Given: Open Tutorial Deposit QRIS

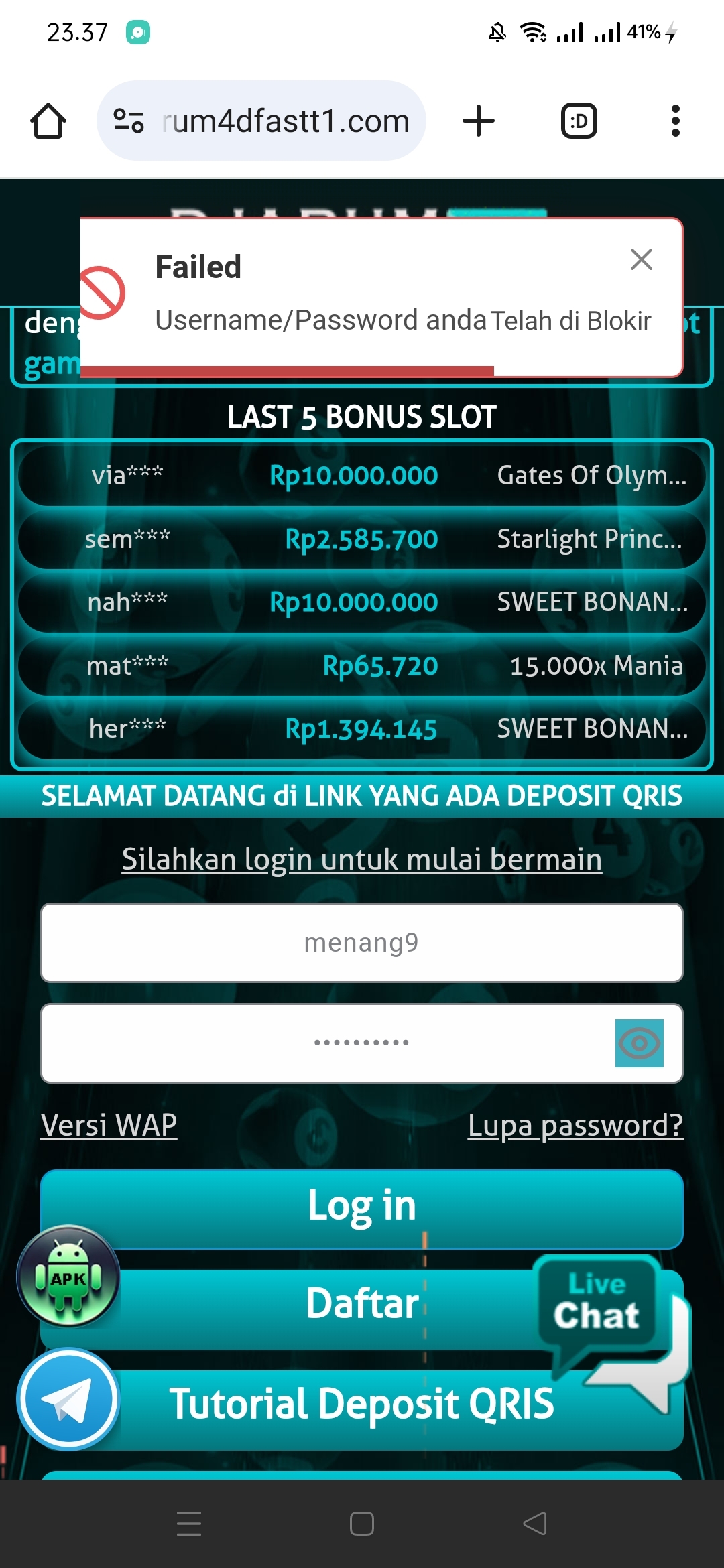Looking at the screenshot, I should tap(362, 1404).
